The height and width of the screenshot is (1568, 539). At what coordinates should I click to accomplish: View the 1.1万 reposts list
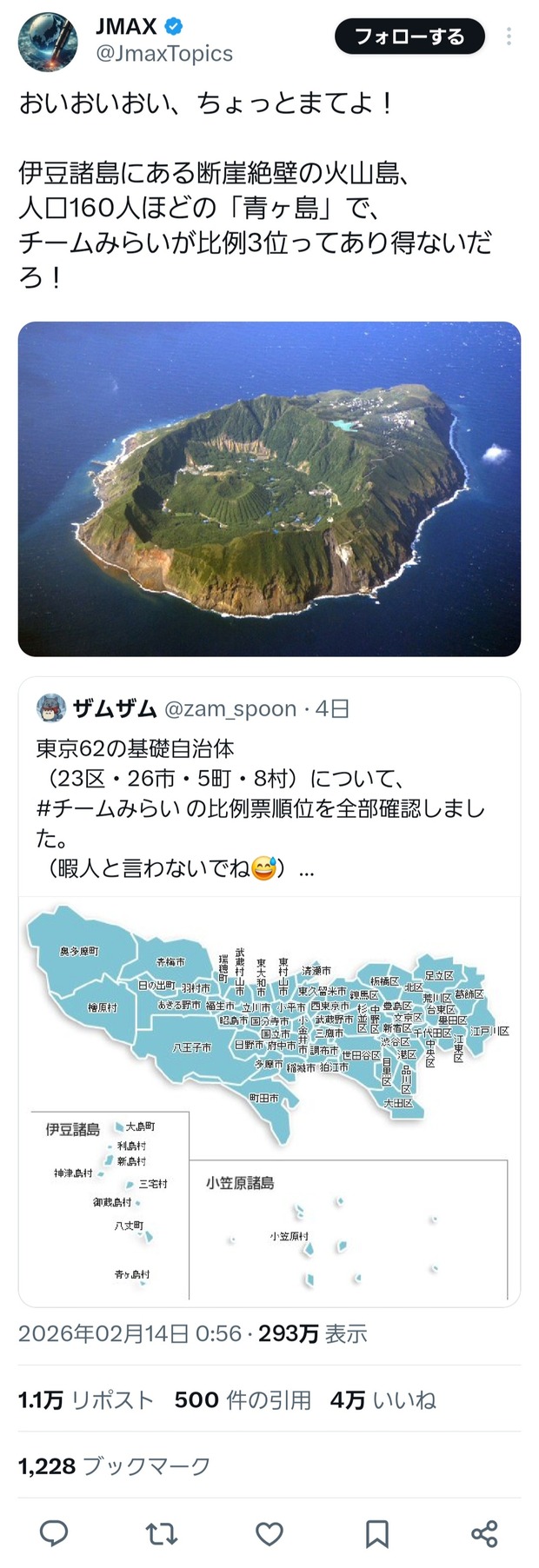85,1400
